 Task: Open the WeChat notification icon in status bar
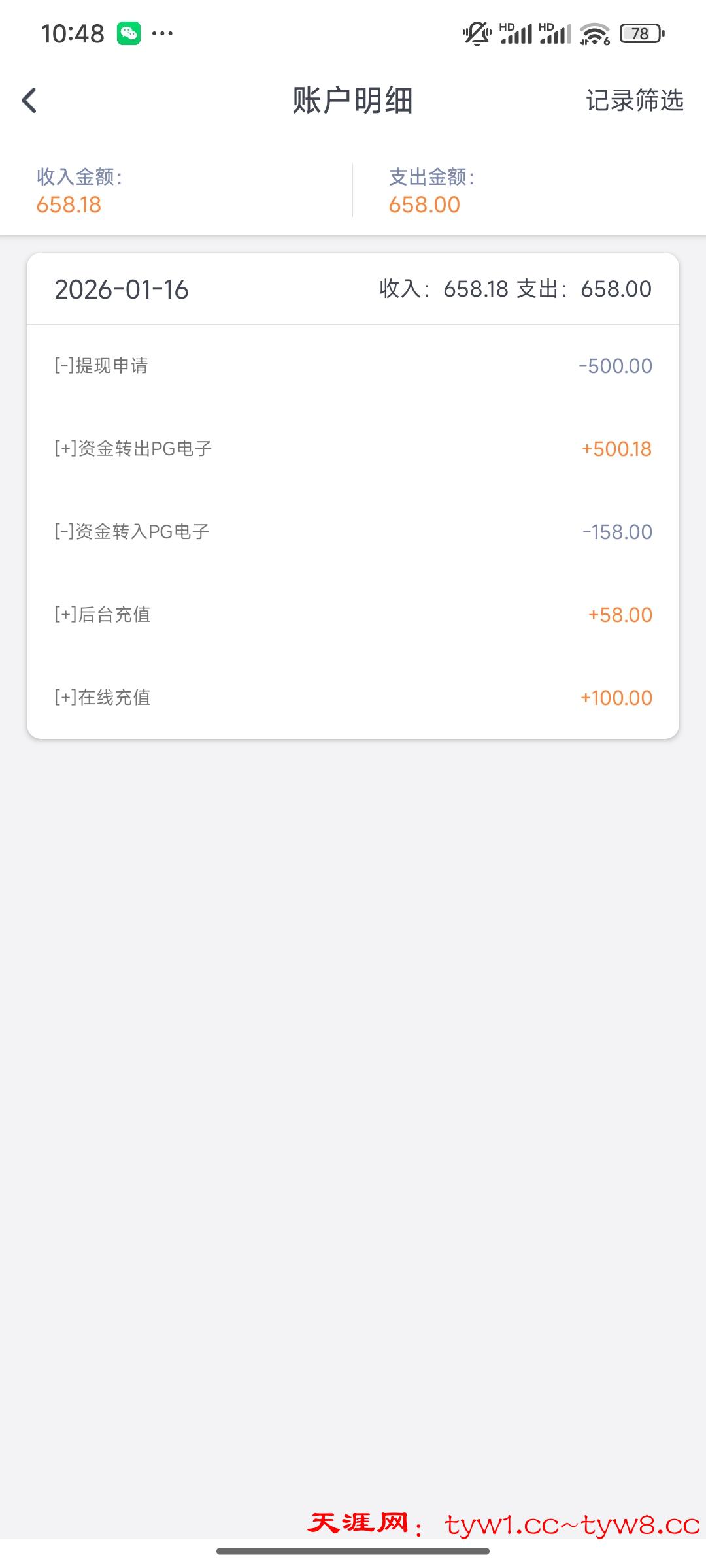129,33
